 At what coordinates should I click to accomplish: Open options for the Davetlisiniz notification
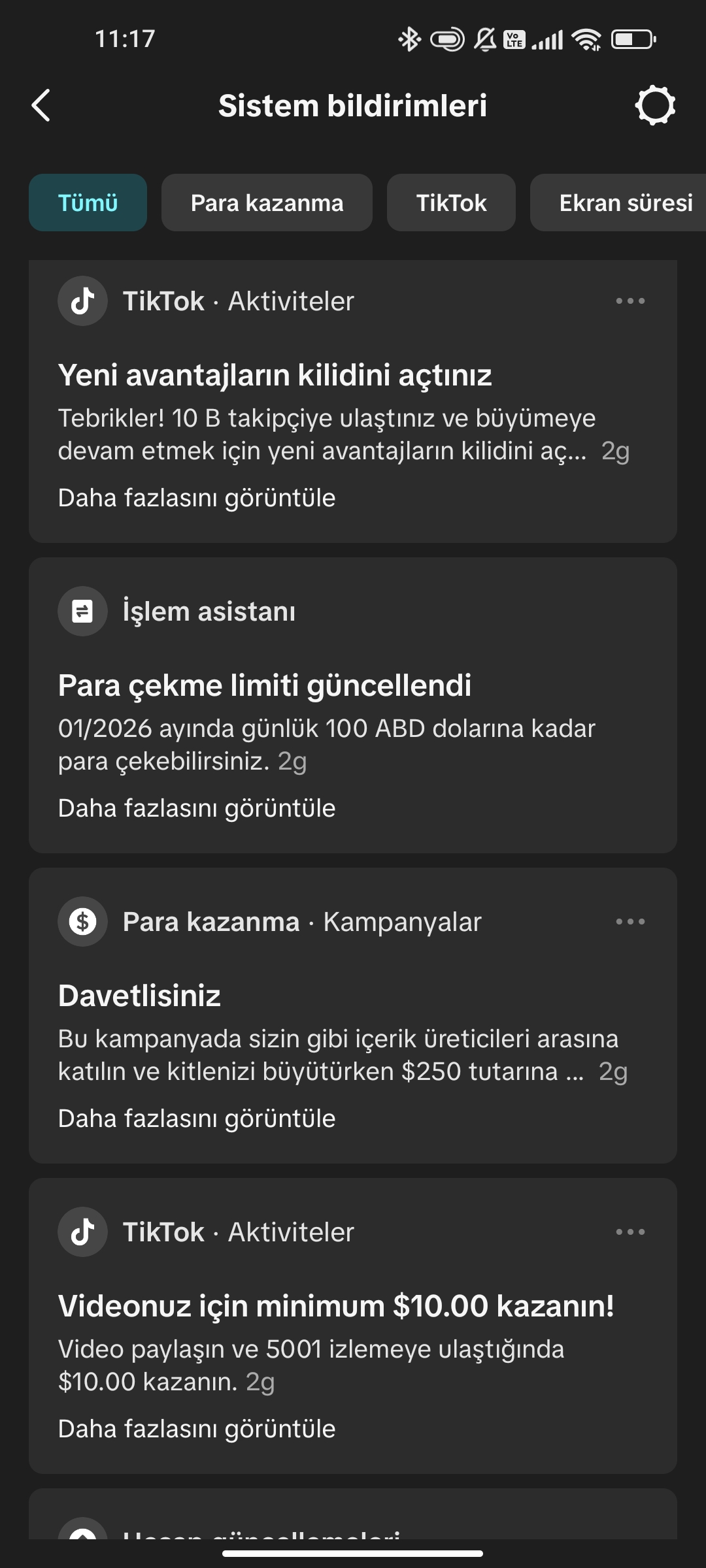tap(630, 921)
